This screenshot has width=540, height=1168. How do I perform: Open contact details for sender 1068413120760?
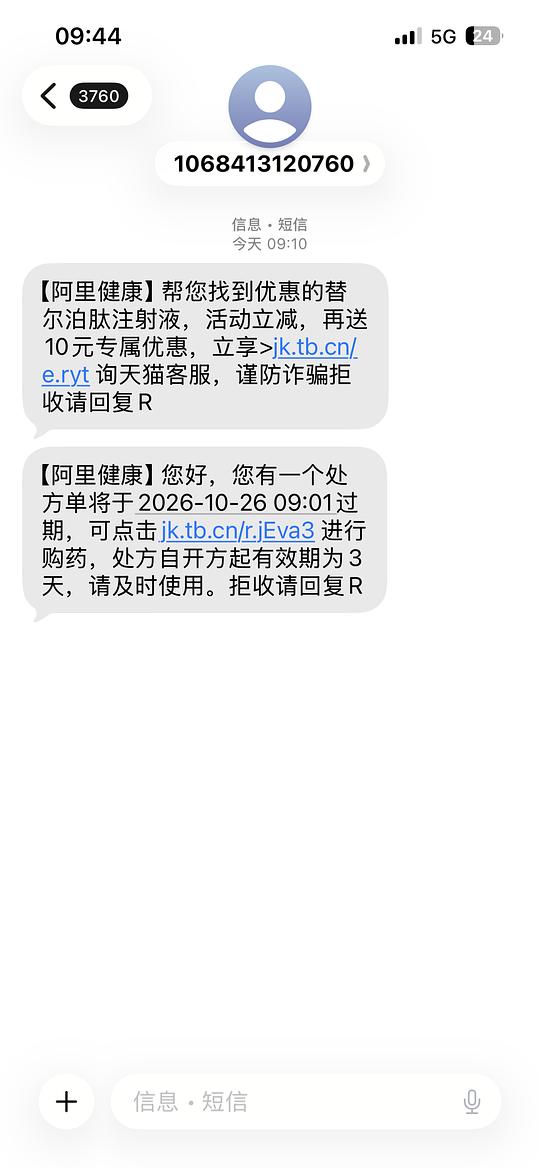270,163
